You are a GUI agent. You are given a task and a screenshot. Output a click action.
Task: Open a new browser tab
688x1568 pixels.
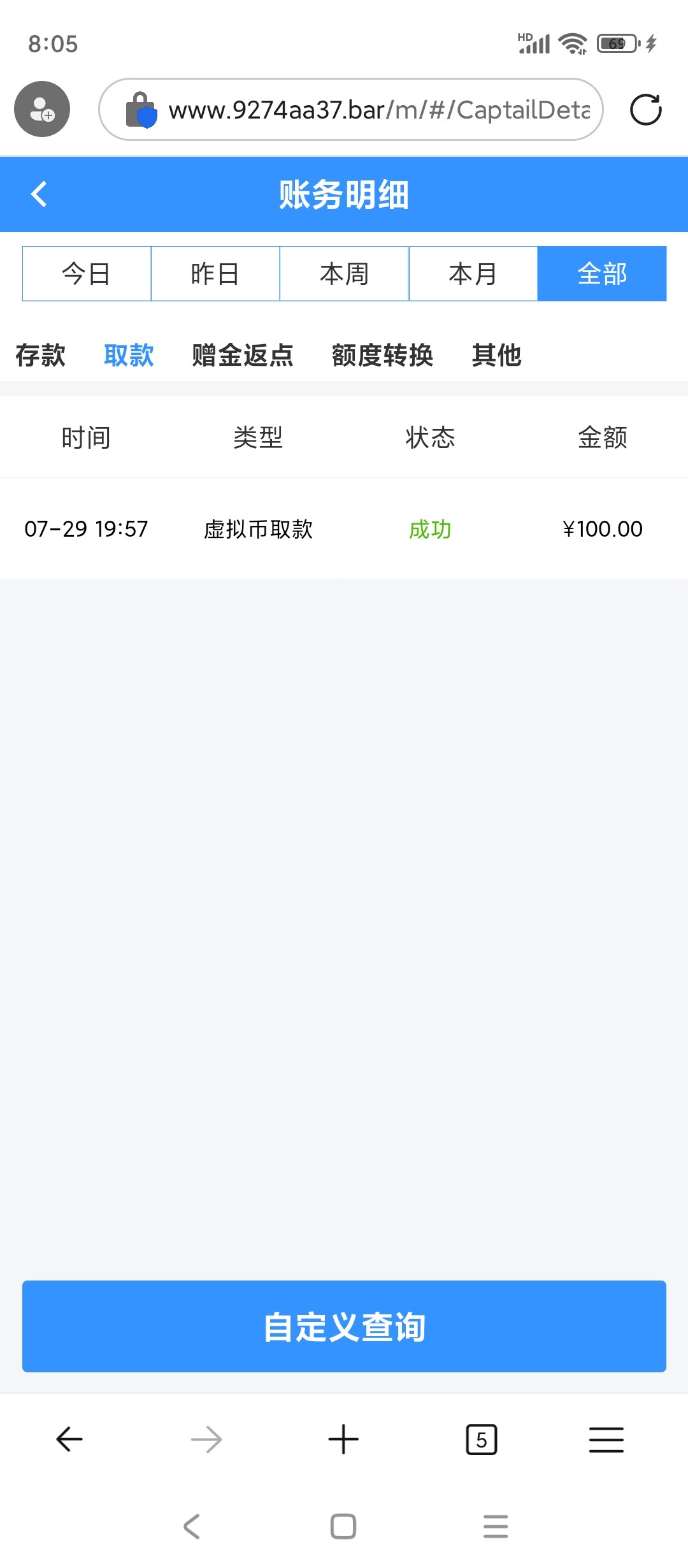point(343,1440)
